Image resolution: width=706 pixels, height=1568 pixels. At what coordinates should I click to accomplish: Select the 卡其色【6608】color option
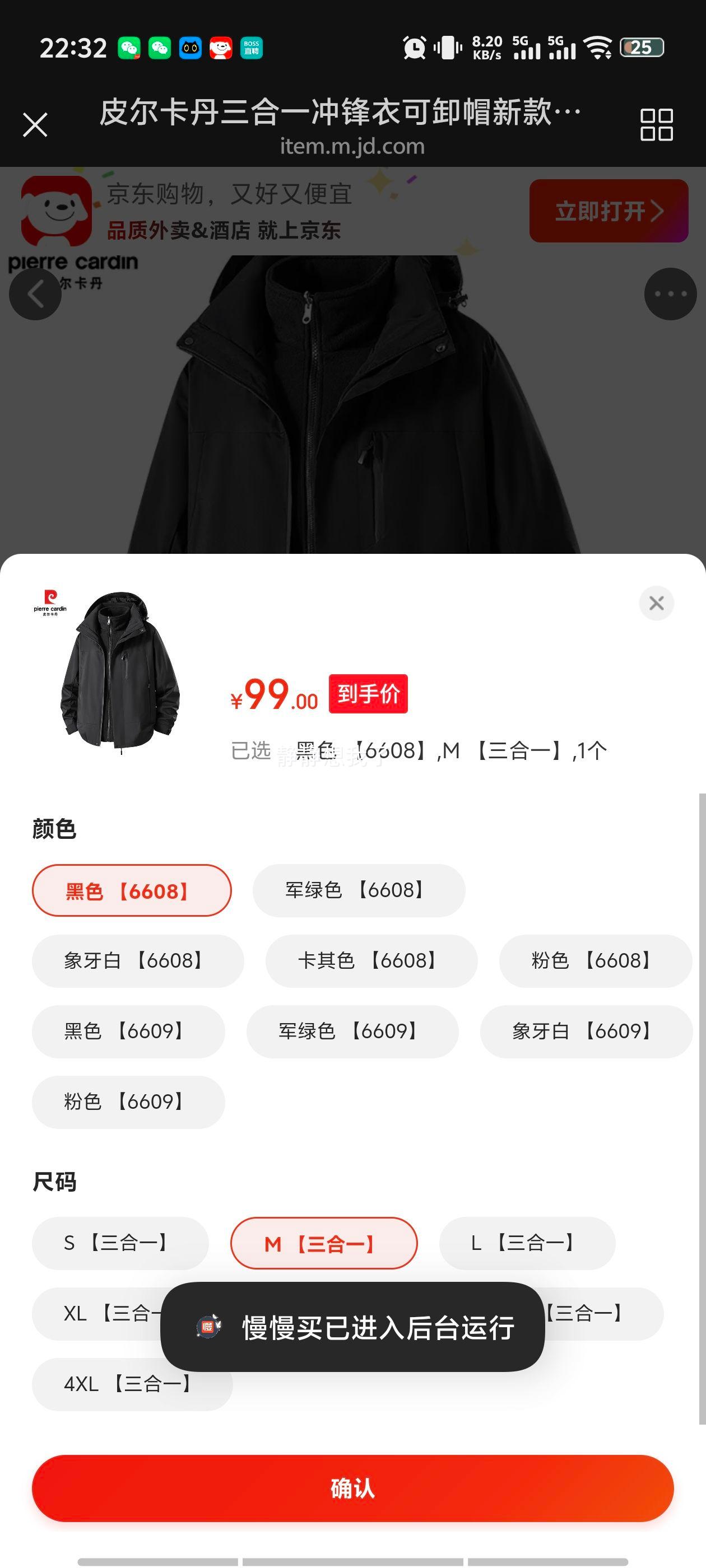(372, 960)
